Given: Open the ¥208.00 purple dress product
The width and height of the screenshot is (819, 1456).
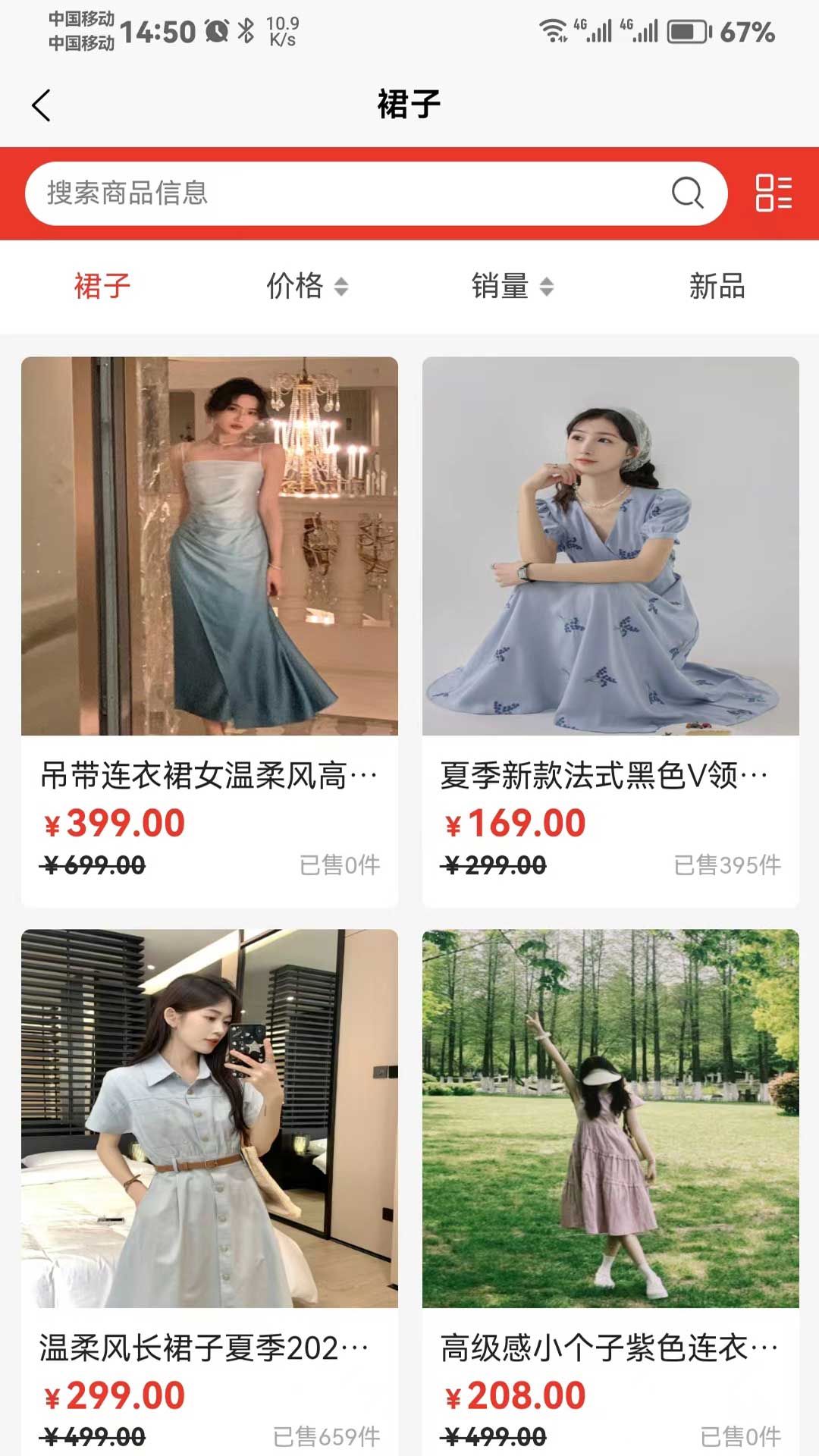Looking at the screenshot, I should (x=612, y=1137).
